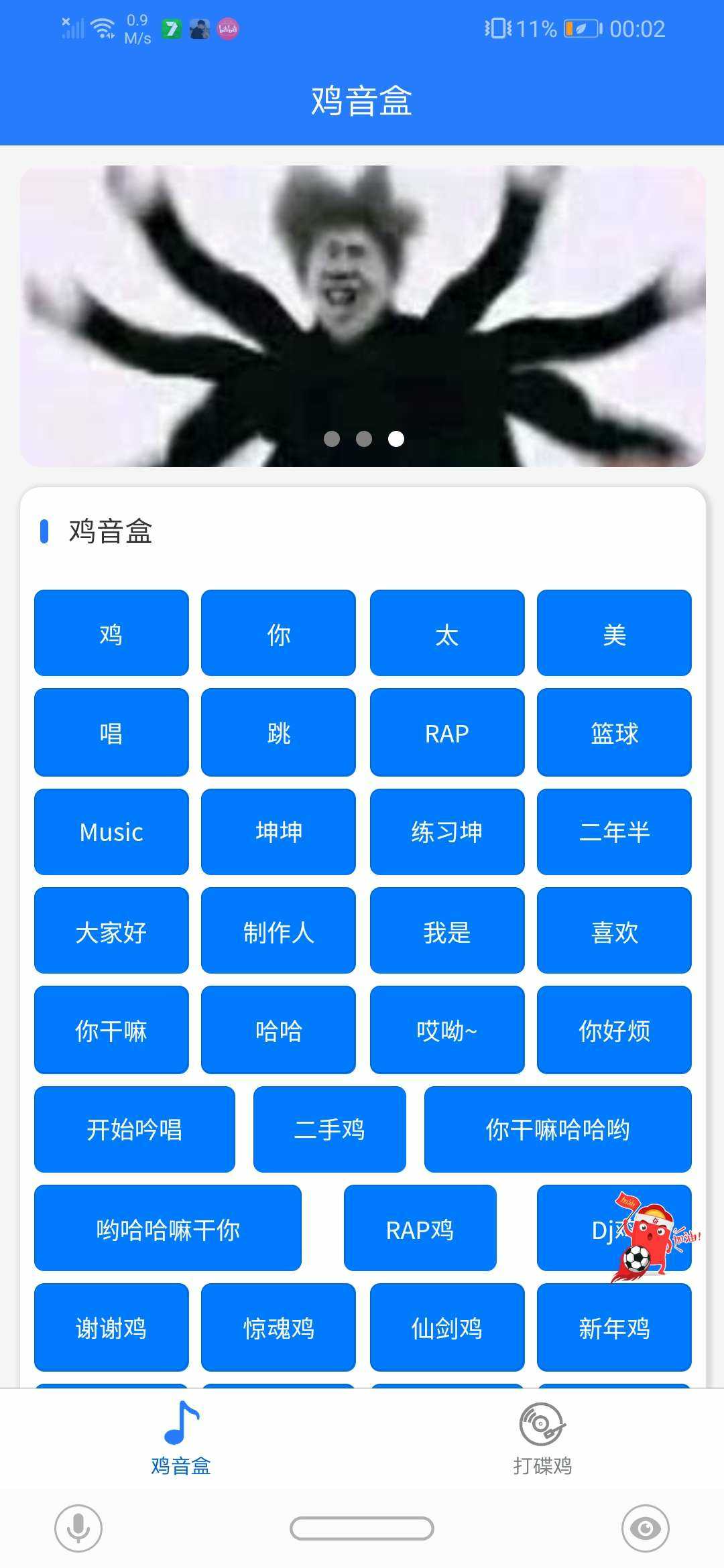The height and width of the screenshot is (1568, 724).
Task: Tap the 二年半 button
Action: point(614,832)
